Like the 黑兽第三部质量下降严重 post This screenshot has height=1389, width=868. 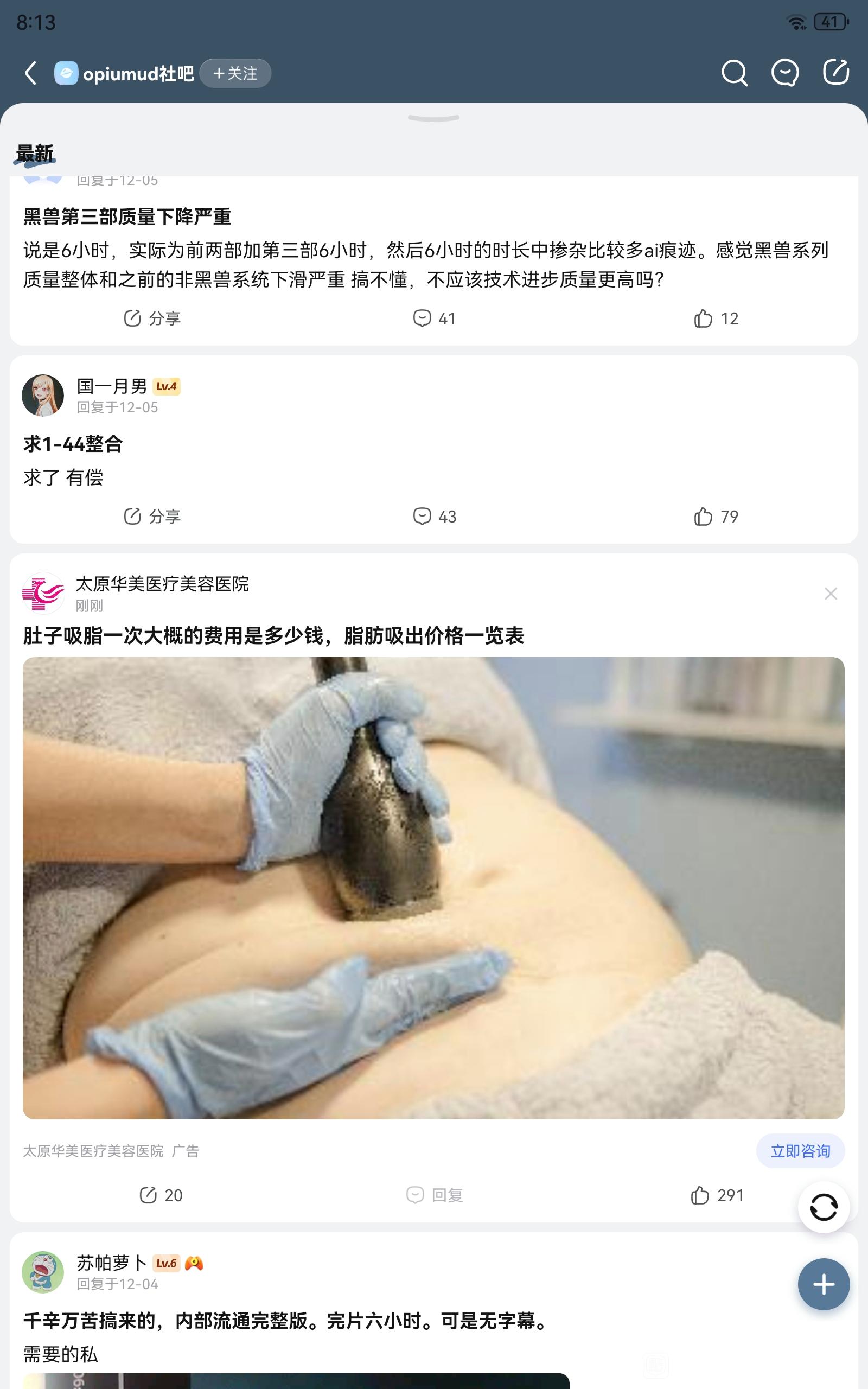[716, 318]
